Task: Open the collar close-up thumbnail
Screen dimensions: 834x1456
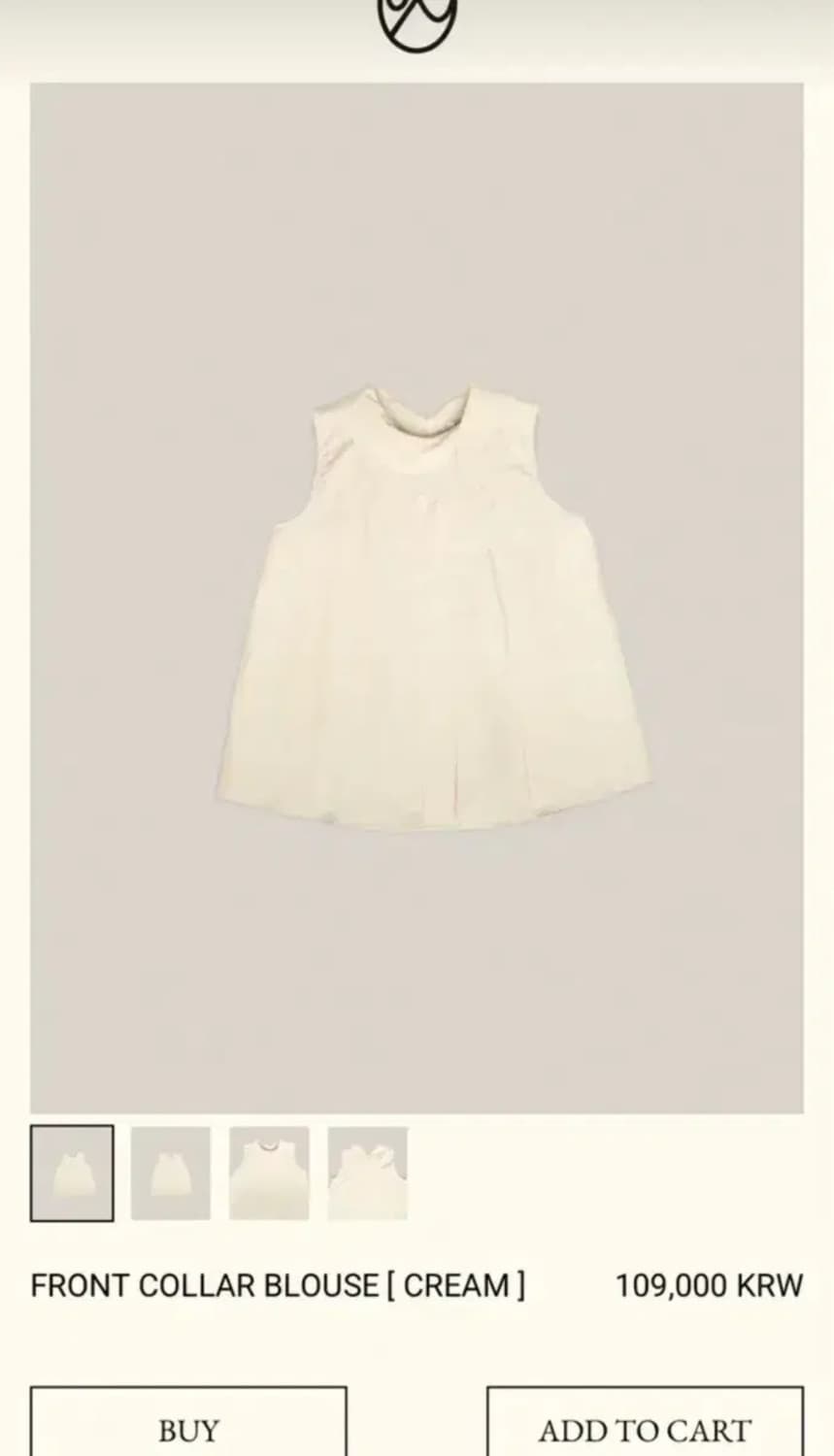Action: click(x=269, y=1171)
